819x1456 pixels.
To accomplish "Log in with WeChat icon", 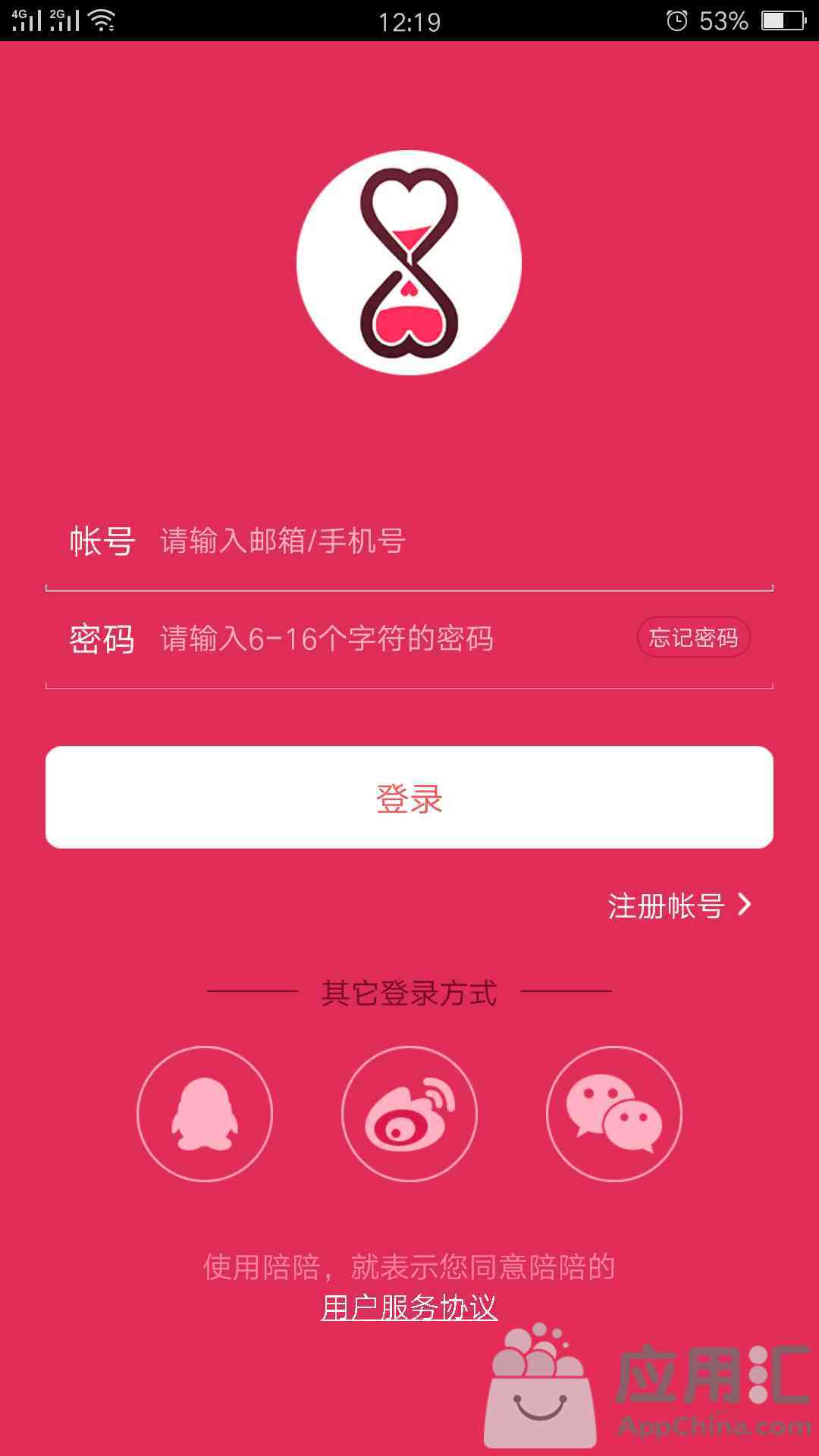I will [614, 1113].
